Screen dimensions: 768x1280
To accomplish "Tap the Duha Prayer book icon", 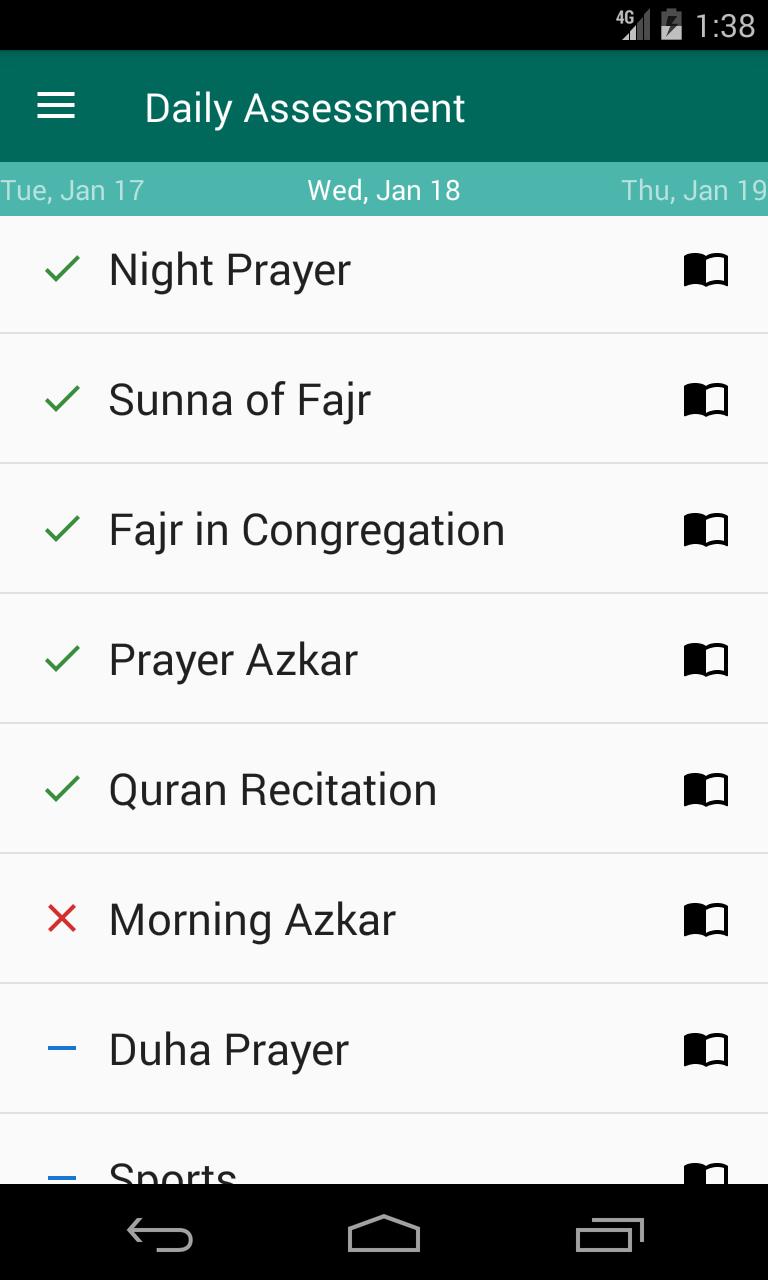I will coord(705,1049).
